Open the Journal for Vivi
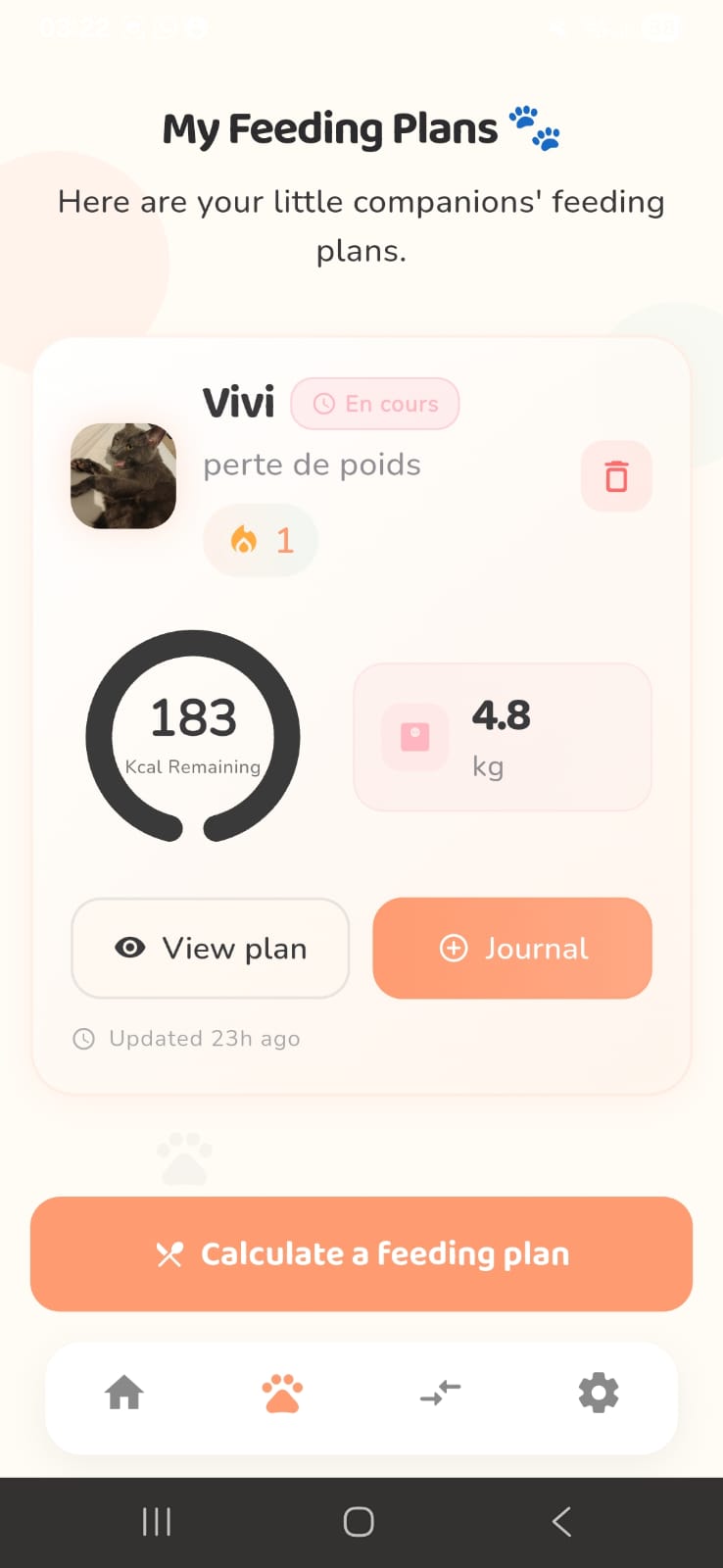 point(512,948)
